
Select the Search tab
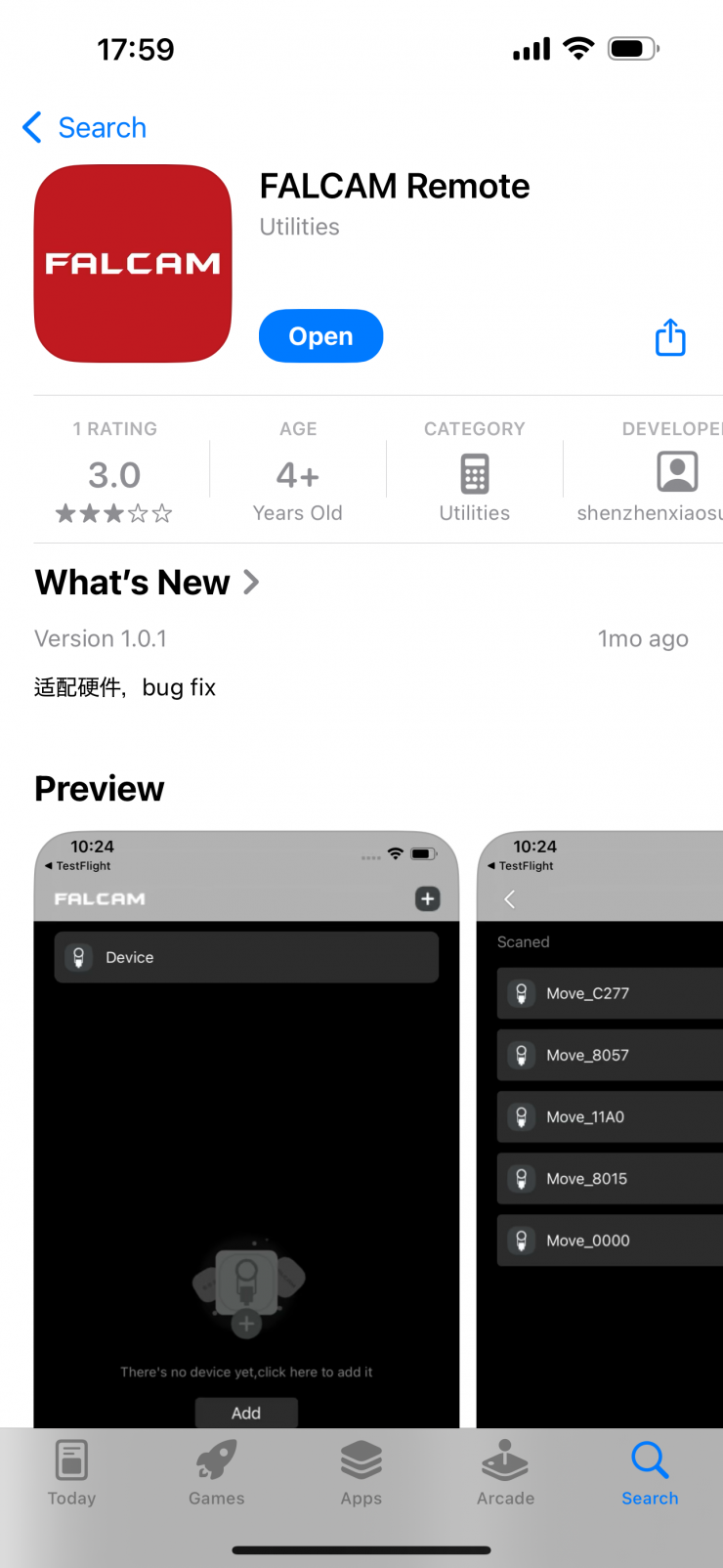(x=650, y=1472)
